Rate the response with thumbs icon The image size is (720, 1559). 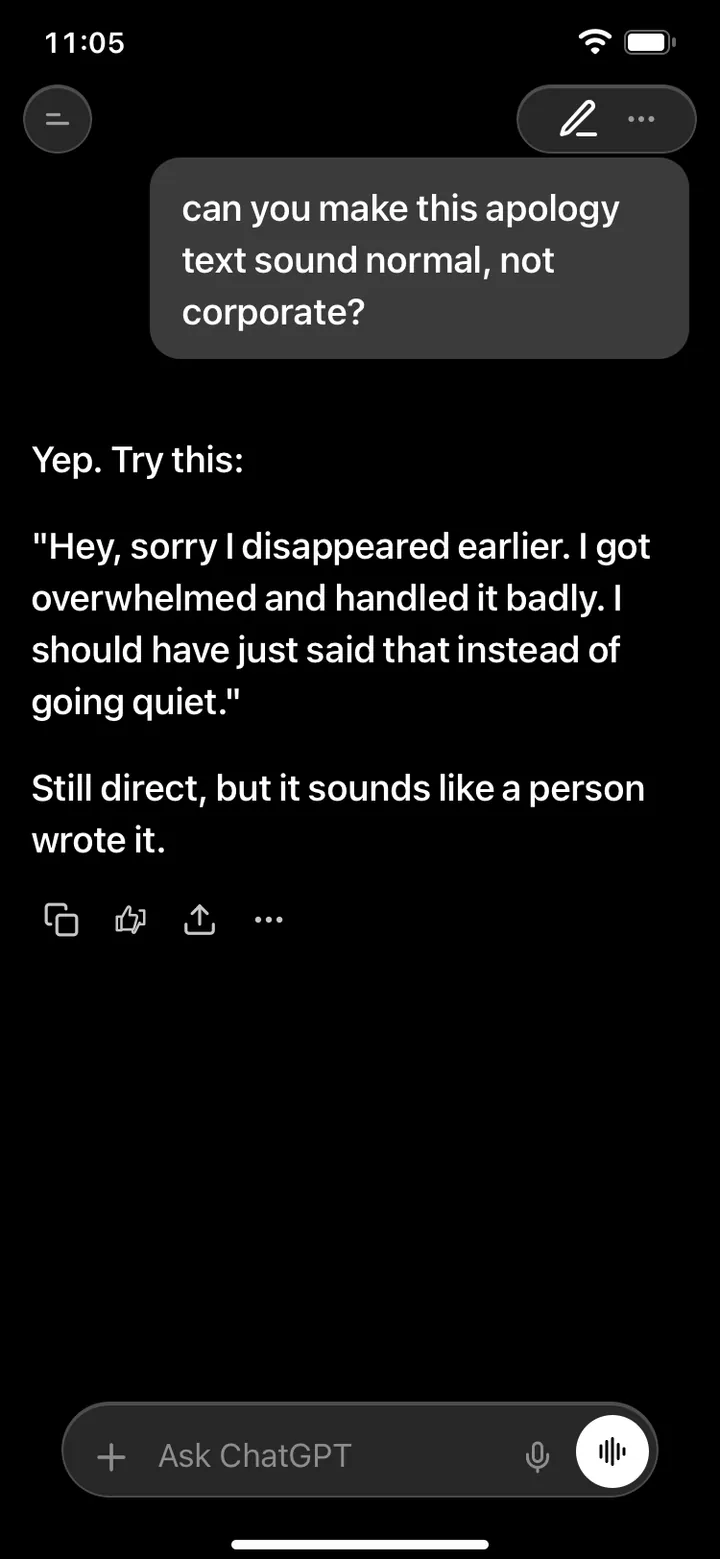pyautogui.click(x=130, y=919)
